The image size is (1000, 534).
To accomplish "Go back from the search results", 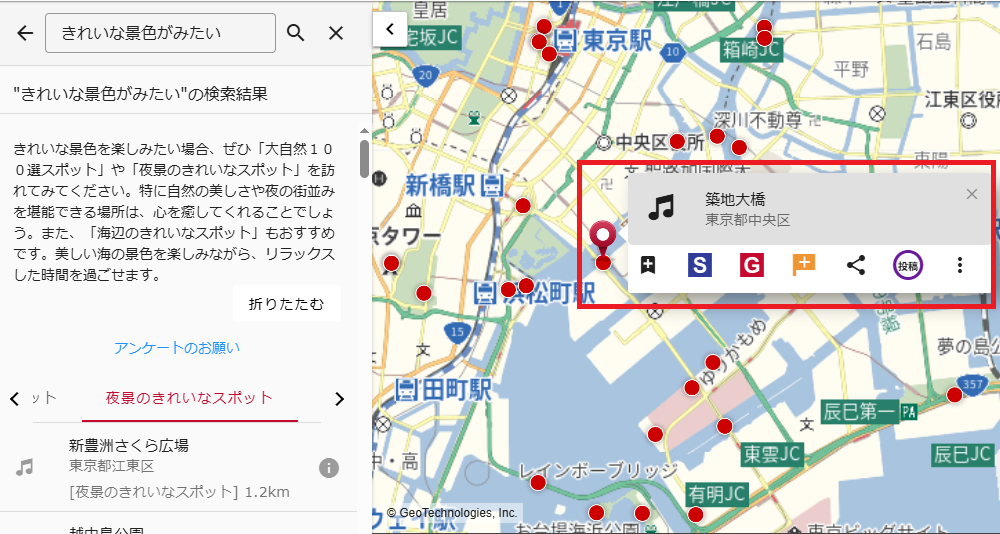I will (25, 33).
